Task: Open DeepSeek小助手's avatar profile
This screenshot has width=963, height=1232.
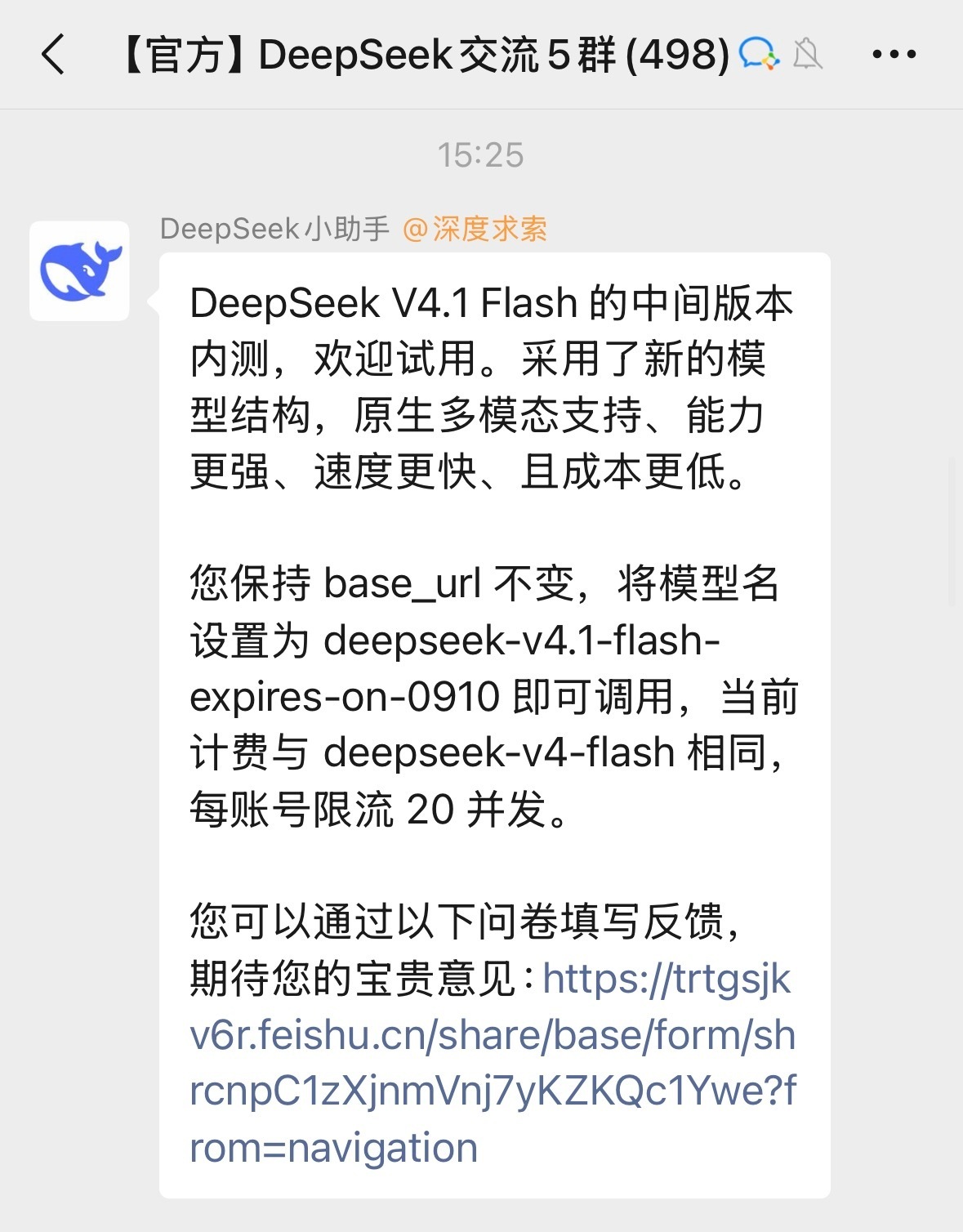Action: (79, 270)
